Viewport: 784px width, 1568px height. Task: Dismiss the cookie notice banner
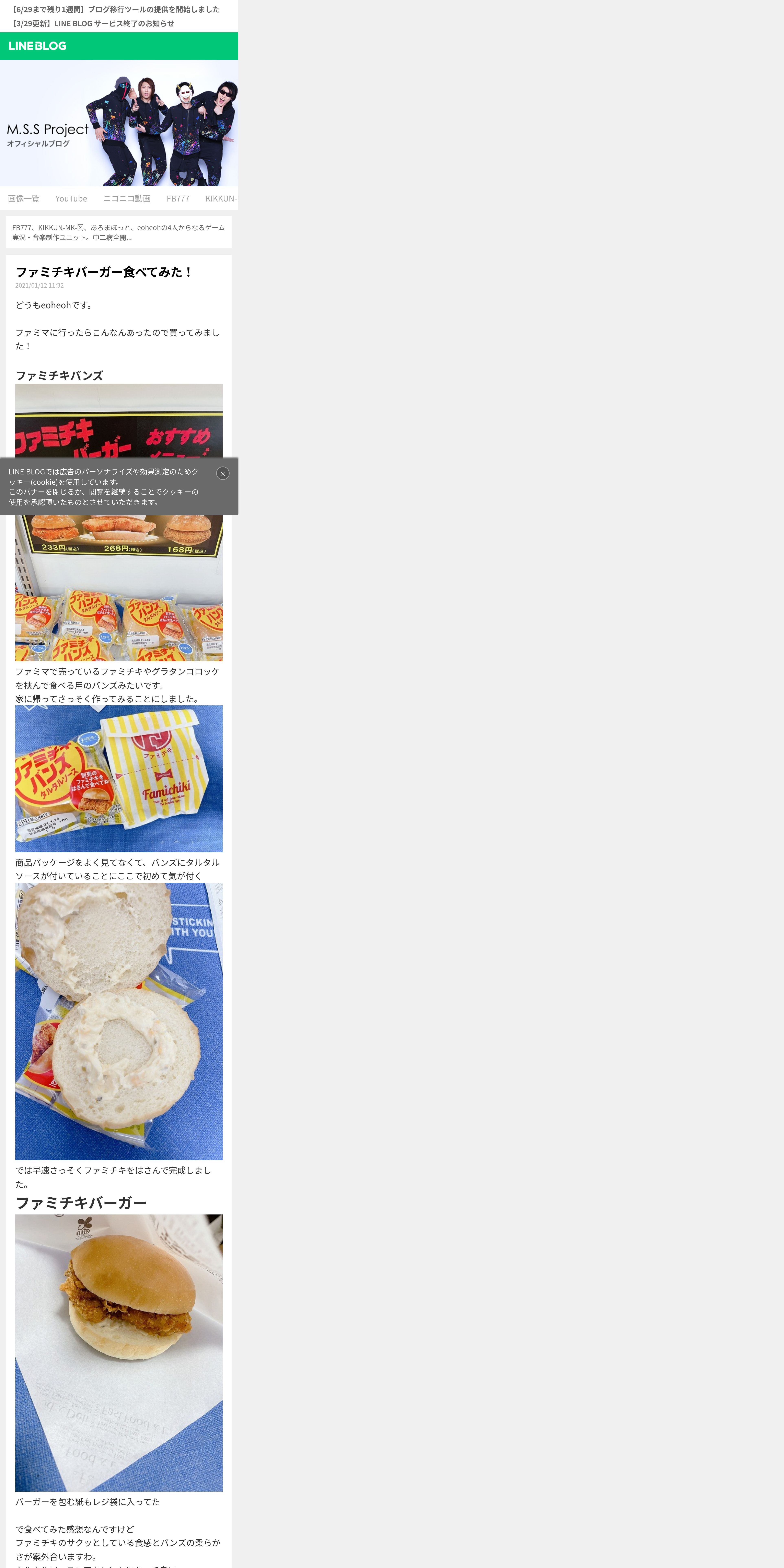coord(223,474)
